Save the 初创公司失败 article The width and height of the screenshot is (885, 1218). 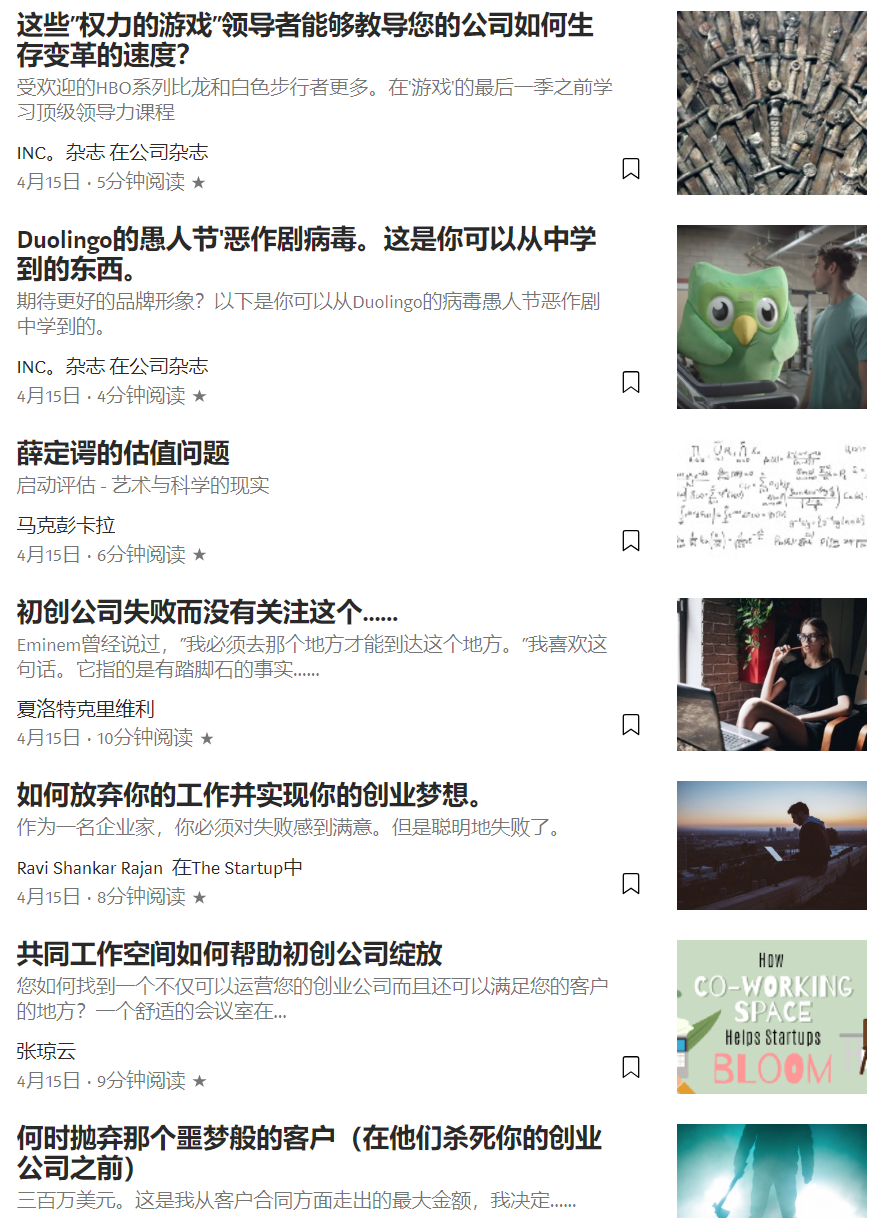(x=630, y=725)
